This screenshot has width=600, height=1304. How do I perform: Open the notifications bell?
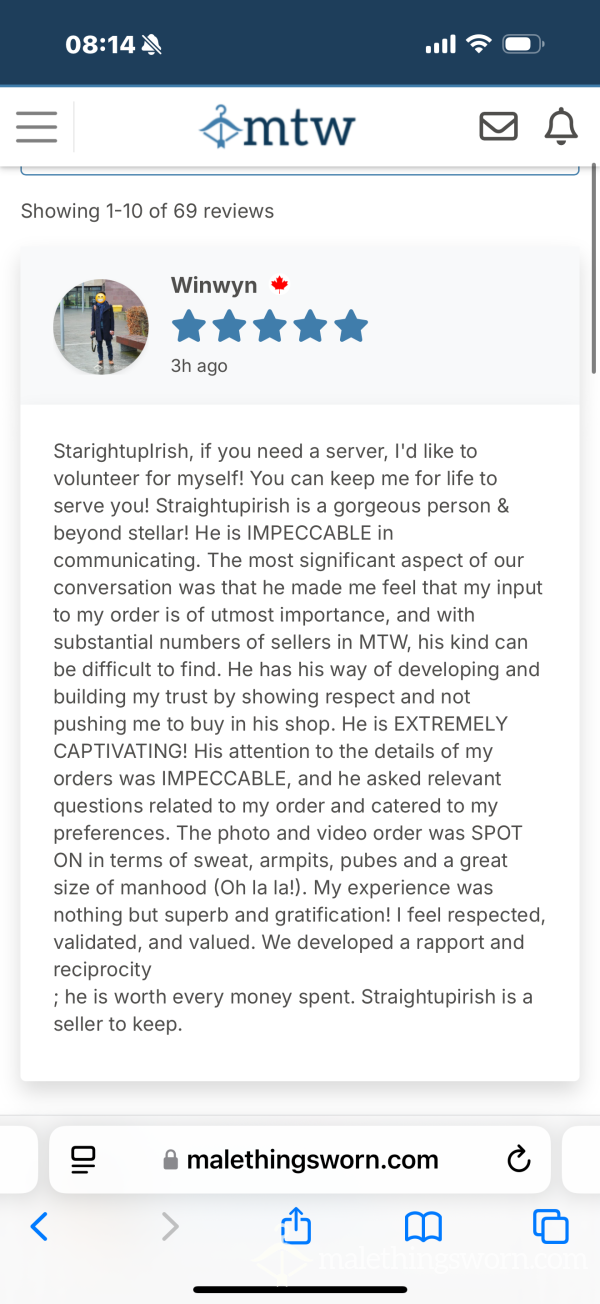pos(561,127)
